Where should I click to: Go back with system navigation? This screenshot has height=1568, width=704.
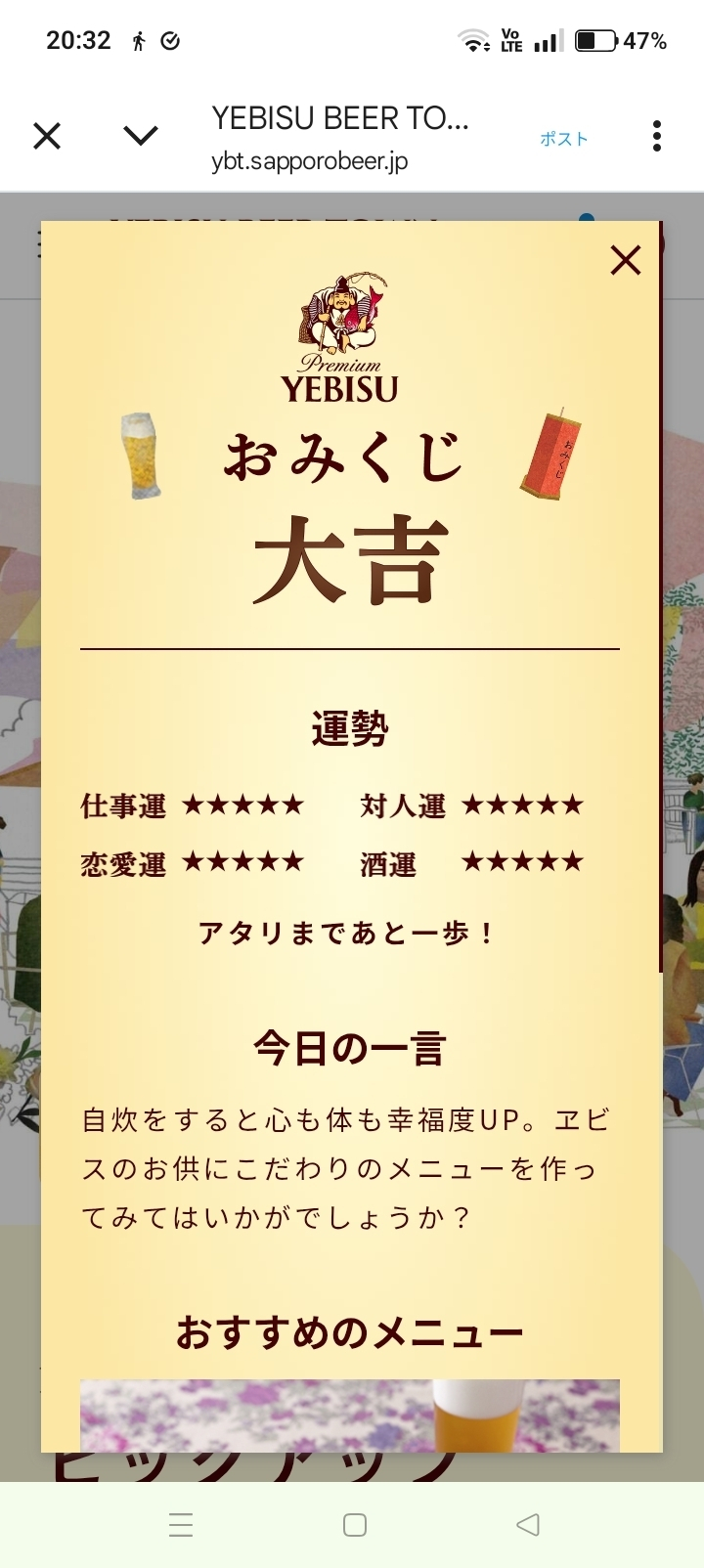(528, 1524)
